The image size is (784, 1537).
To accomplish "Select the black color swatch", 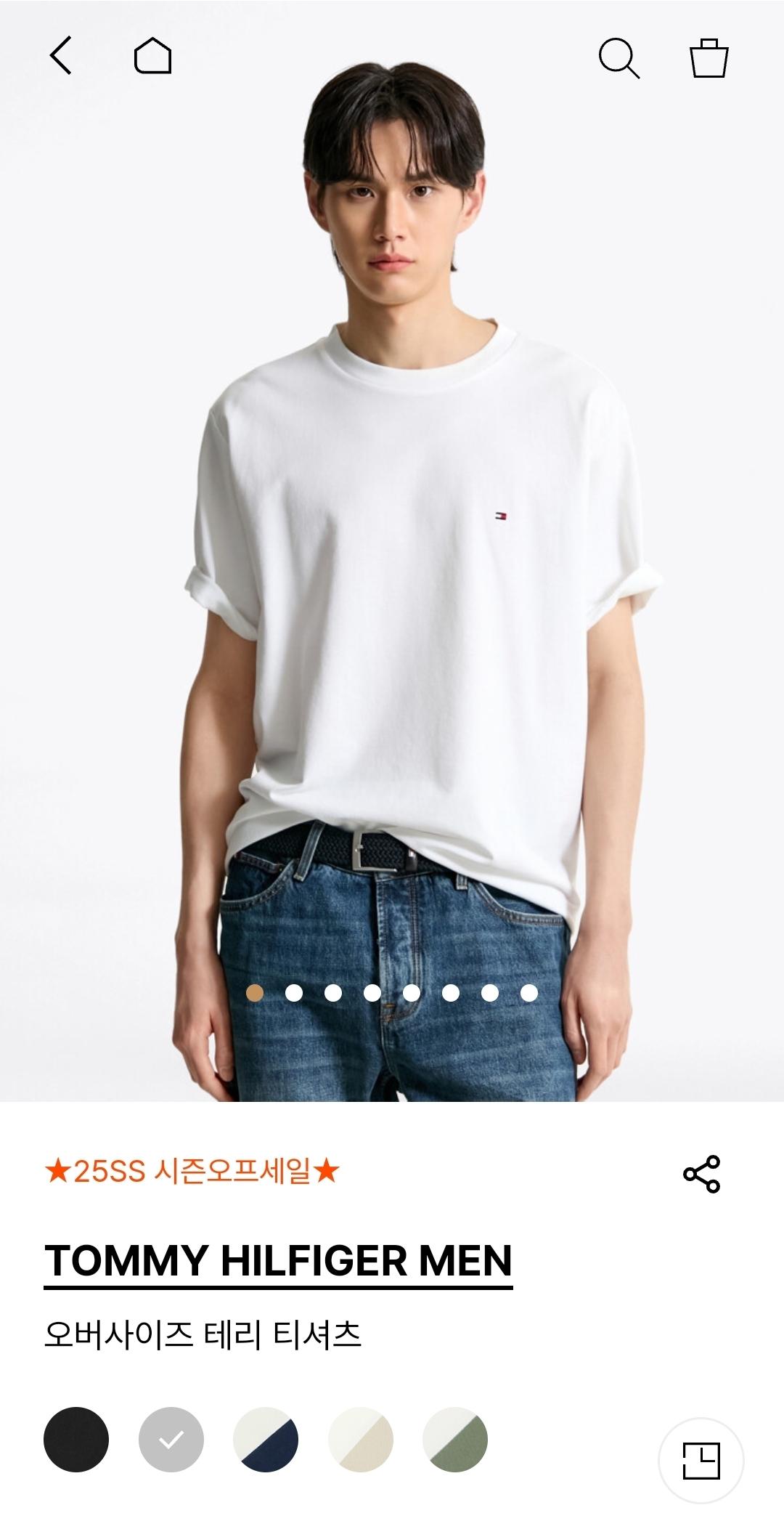I will (x=76, y=1439).
